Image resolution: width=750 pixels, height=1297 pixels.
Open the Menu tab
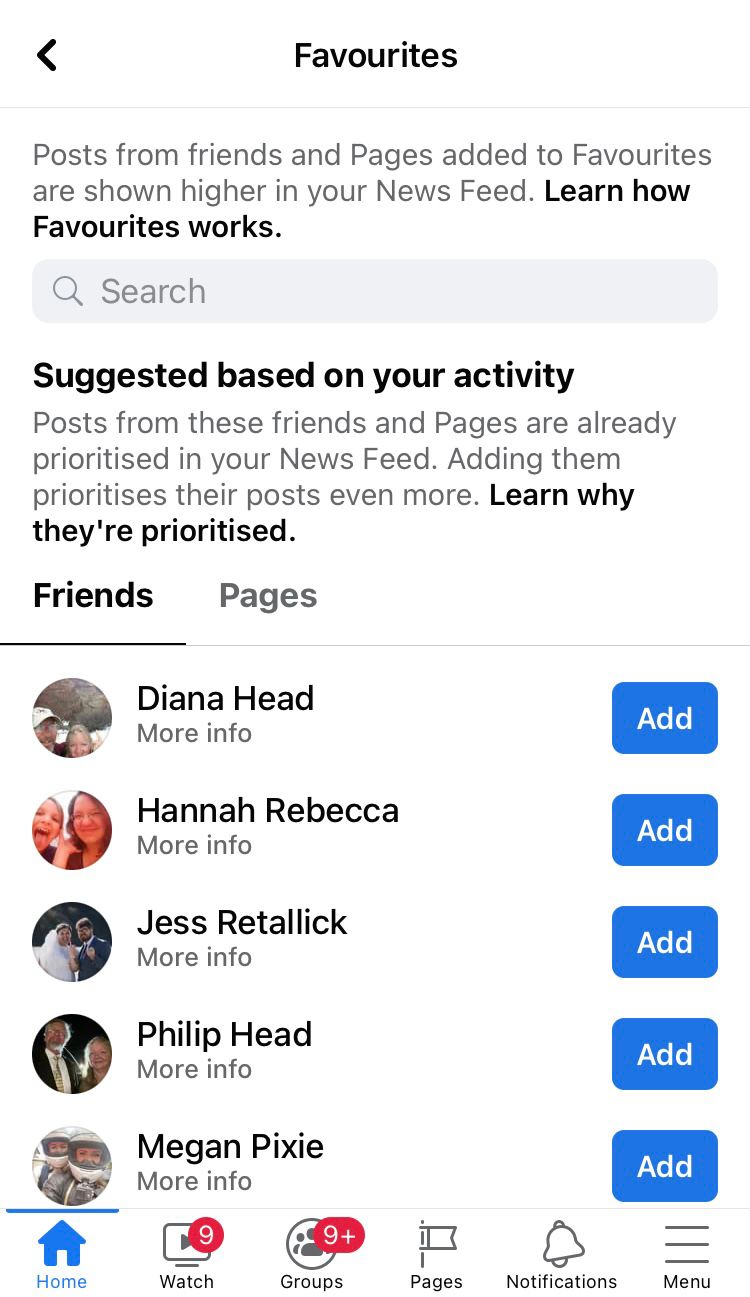pyautogui.click(x=687, y=1256)
